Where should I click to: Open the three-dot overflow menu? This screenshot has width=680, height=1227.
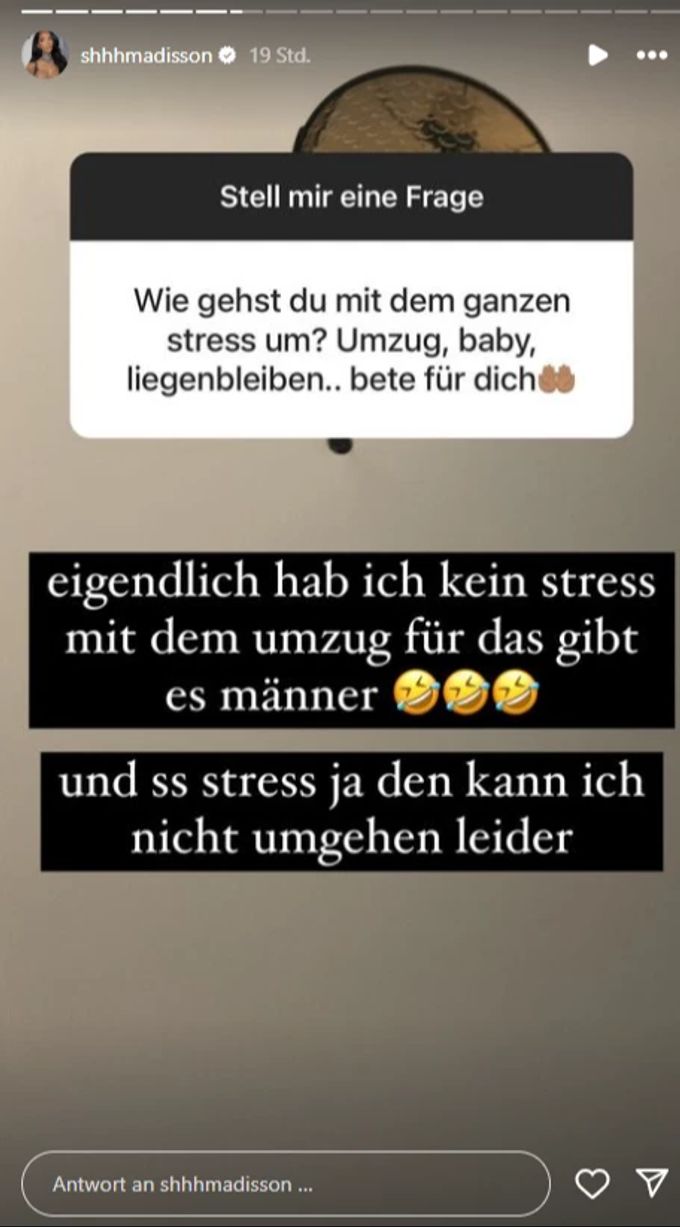pyautogui.click(x=651, y=55)
